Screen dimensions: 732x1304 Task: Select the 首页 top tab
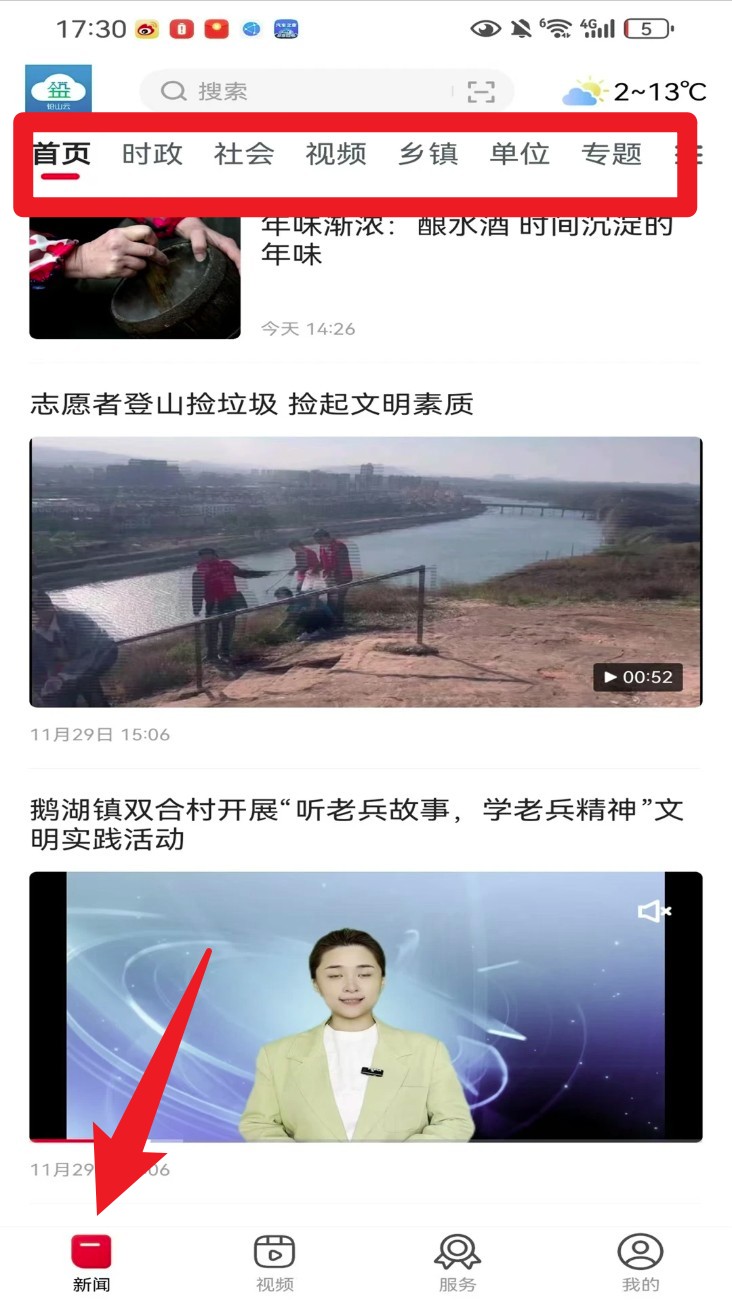61,154
